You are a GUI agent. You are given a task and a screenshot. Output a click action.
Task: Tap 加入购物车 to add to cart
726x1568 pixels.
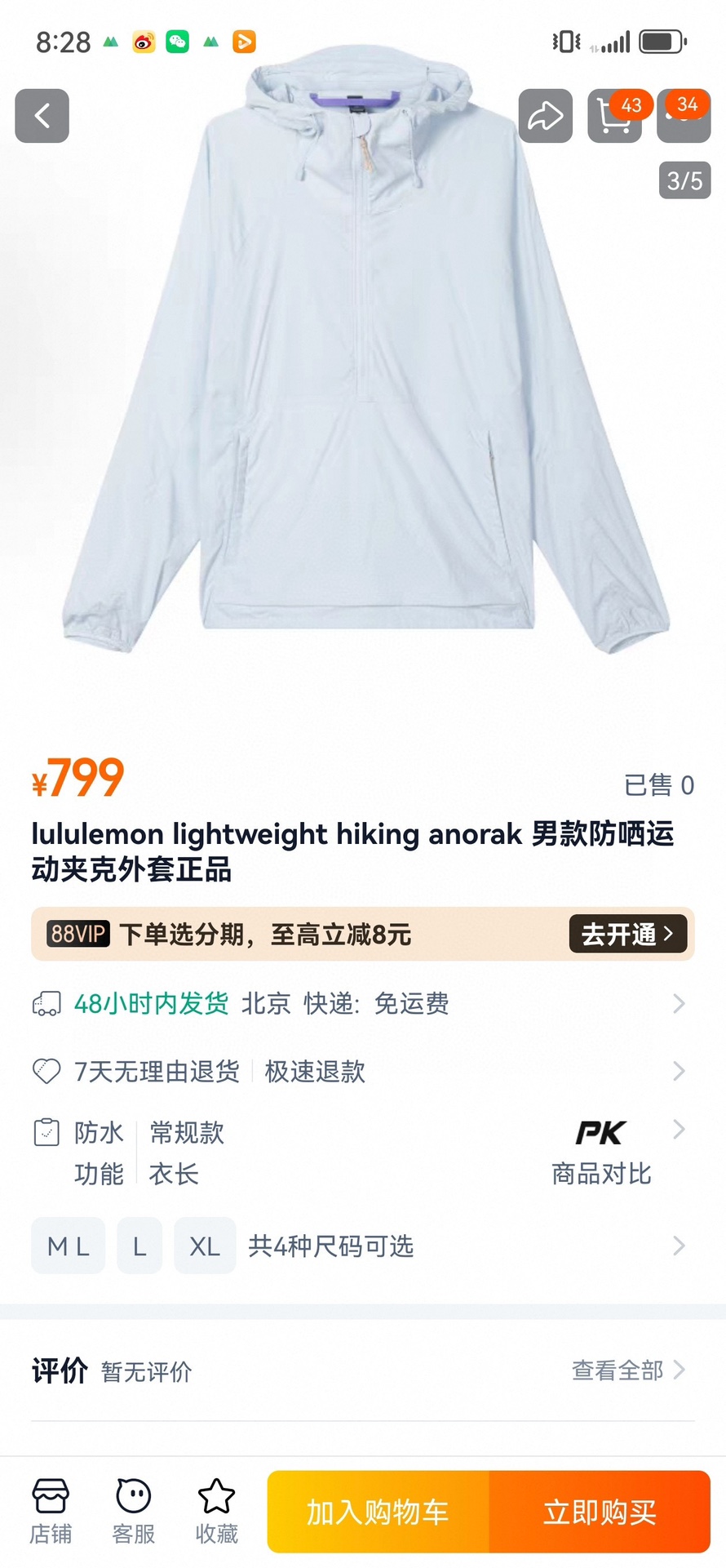coord(378,1512)
